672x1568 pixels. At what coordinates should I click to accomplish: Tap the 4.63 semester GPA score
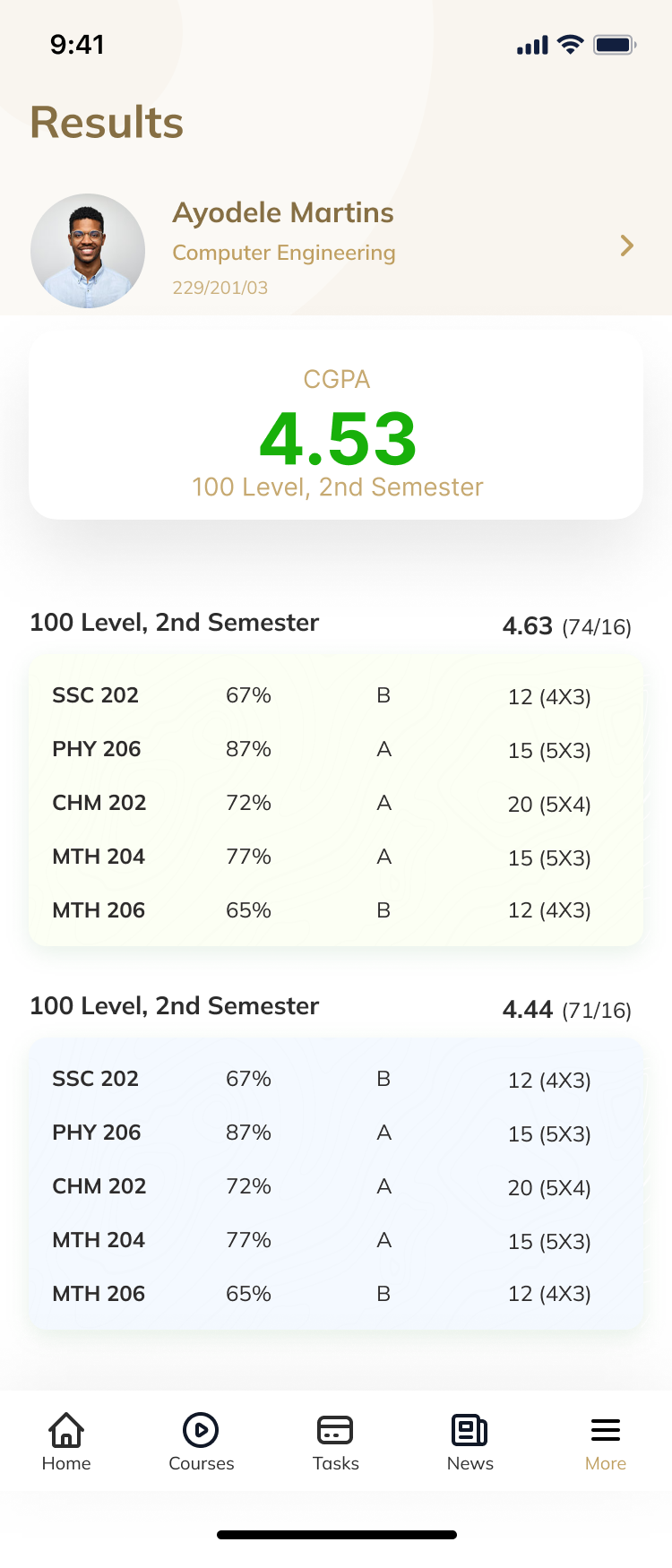[x=529, y=626]
